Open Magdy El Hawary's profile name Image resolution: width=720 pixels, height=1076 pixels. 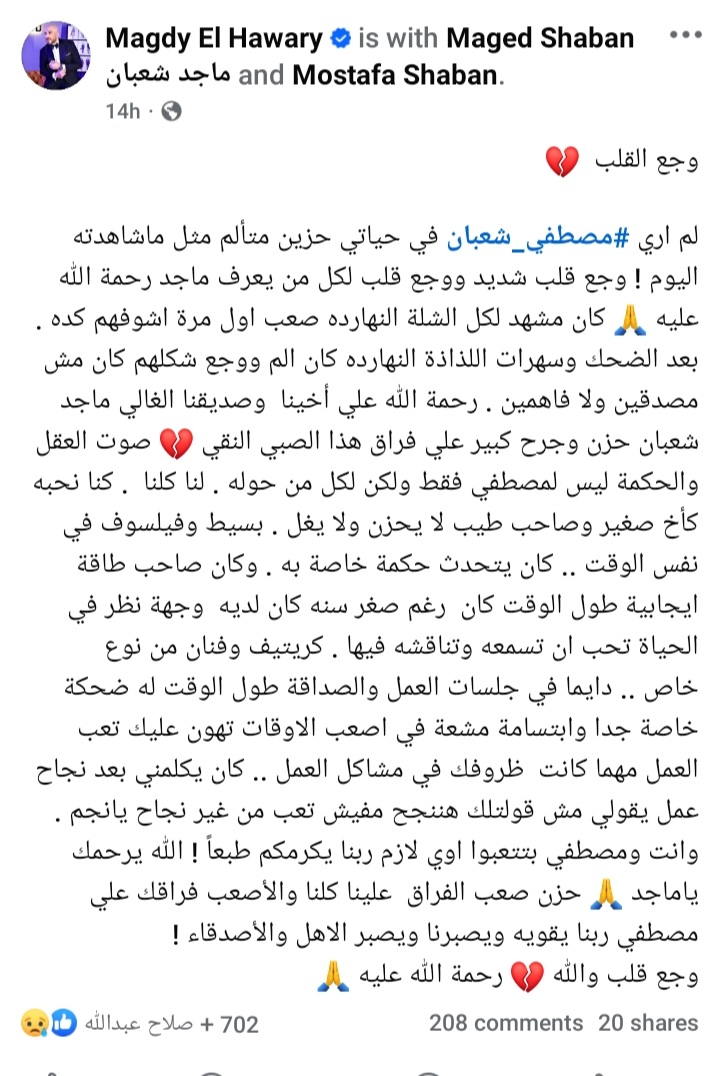[214, 39]
